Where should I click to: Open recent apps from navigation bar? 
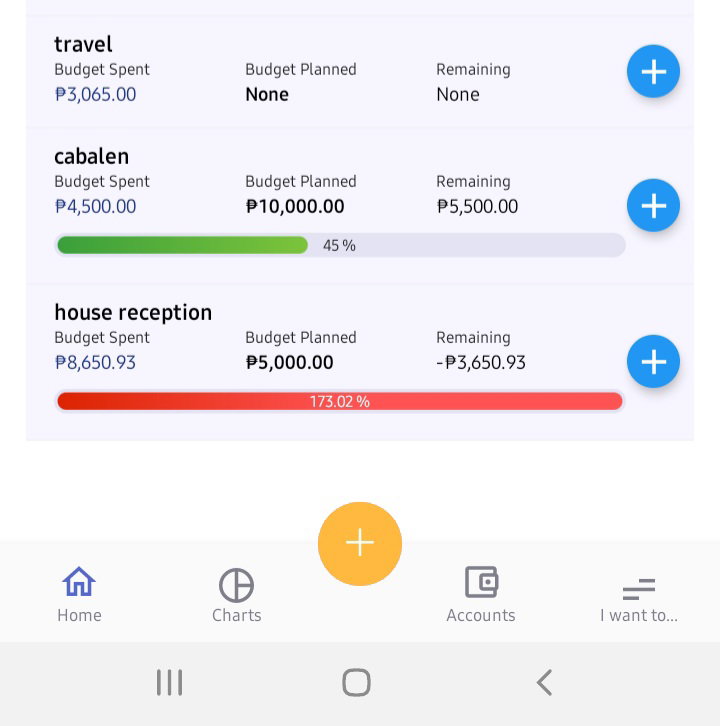pyautogui.click(x=169, y=682)
